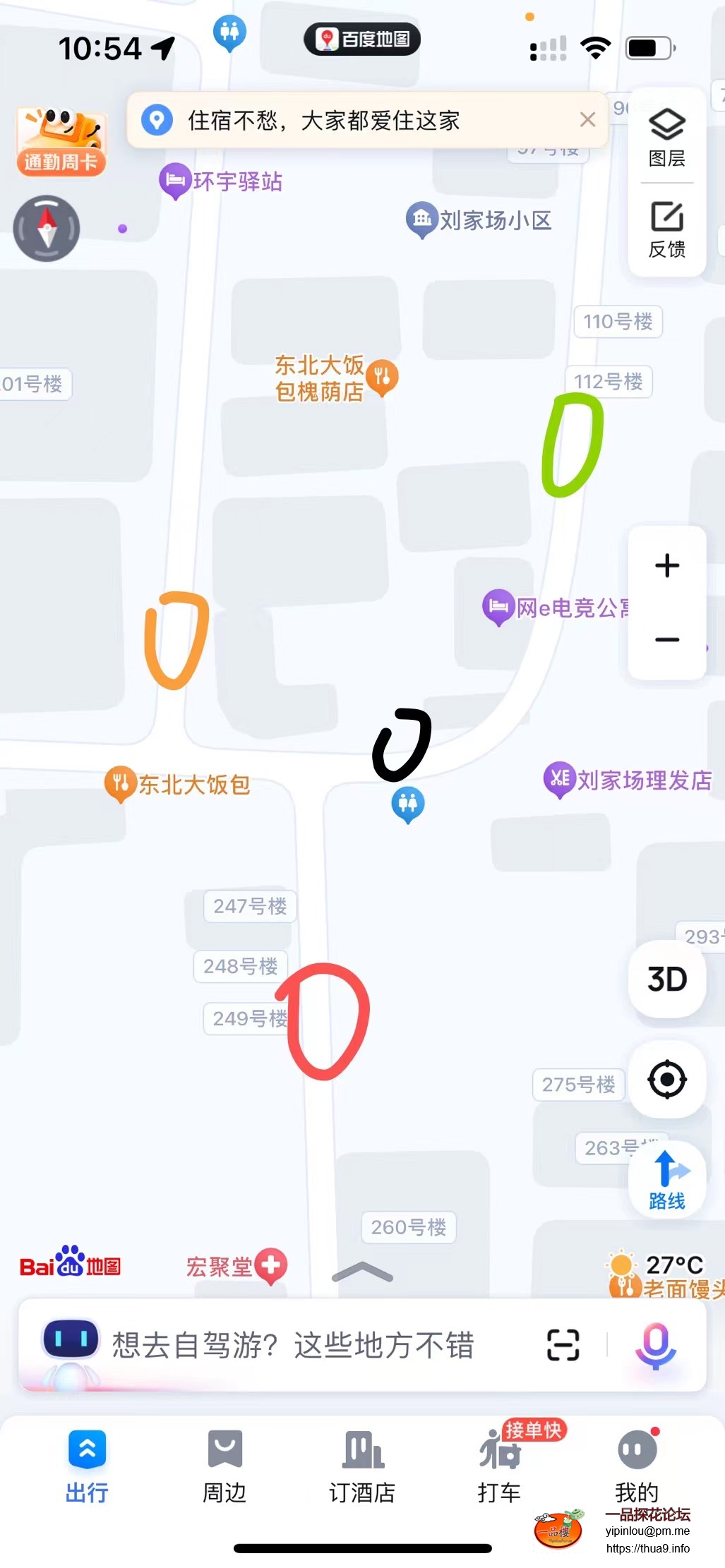Switch the map to 3D view
The image size is (725, 1568).
666,979
